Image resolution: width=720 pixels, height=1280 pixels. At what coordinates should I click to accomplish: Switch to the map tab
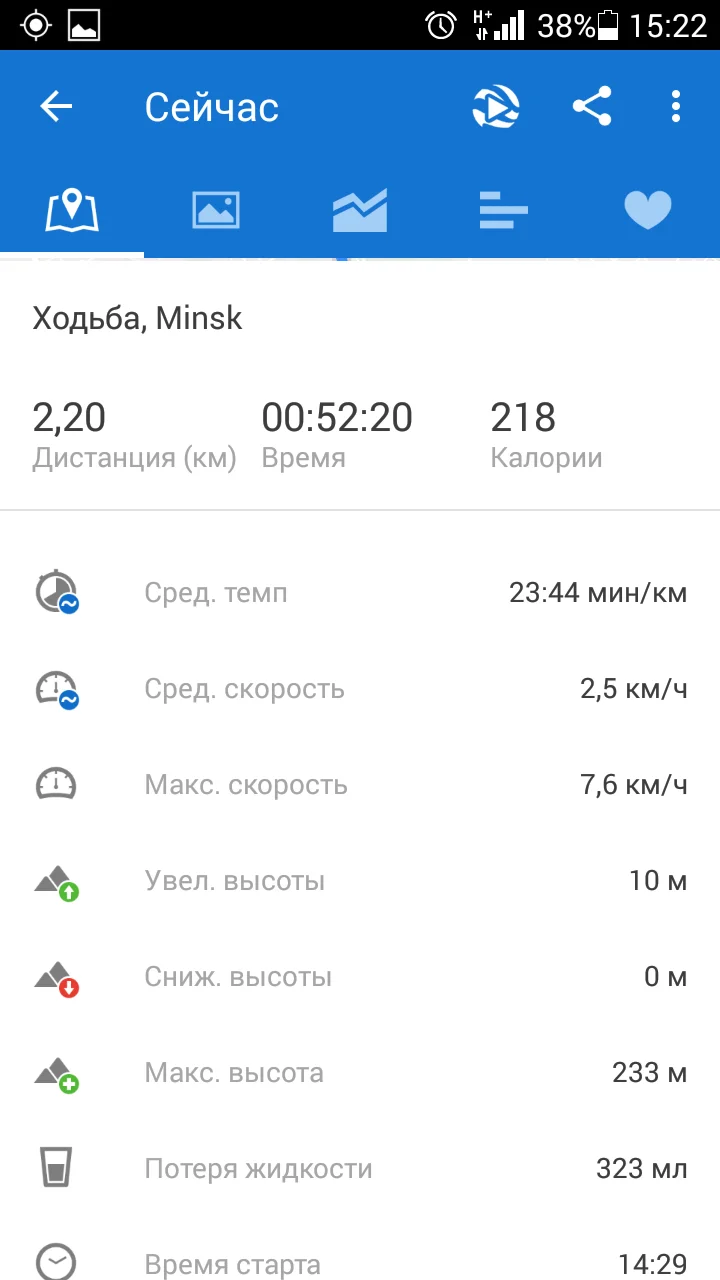point(72,210)
